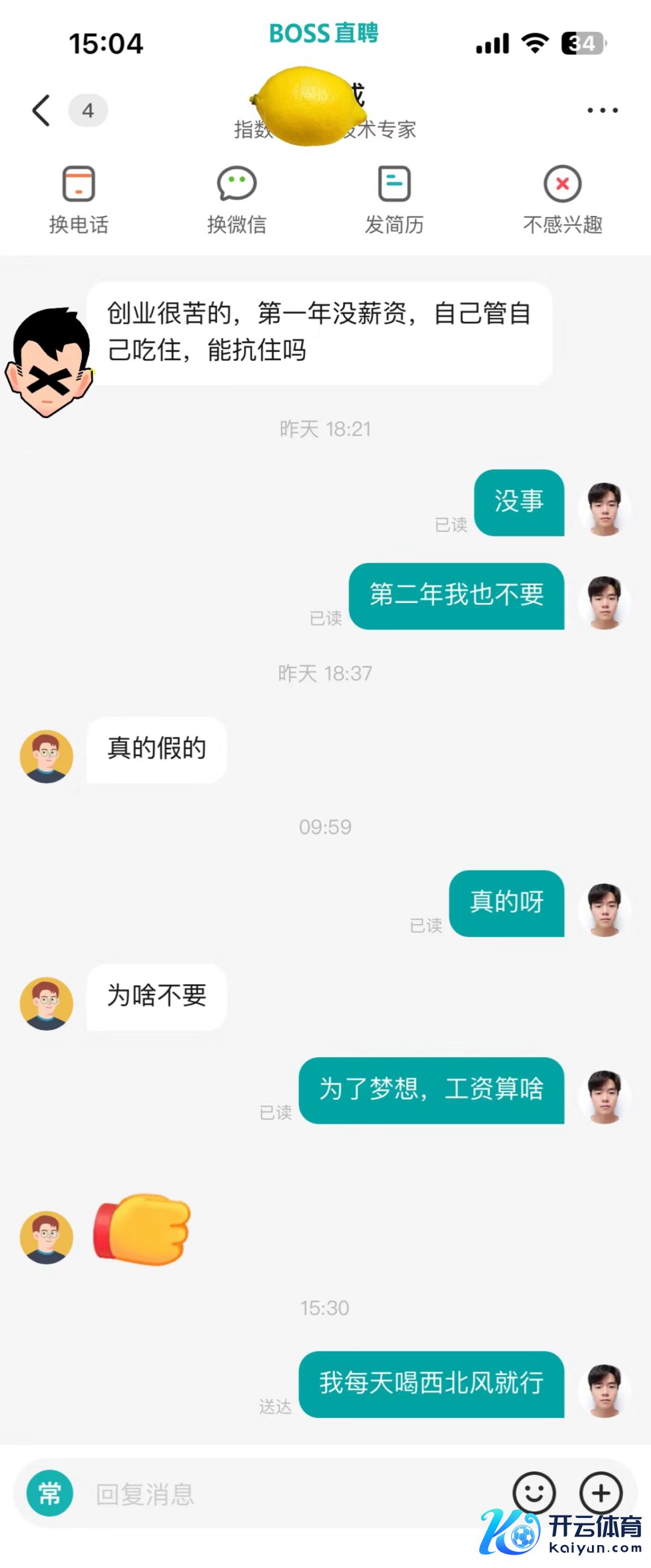Open the three-dot overflow menu
Image resolution: width=651 pixels, height=1568 pixels.
click(x=602, y=111)
